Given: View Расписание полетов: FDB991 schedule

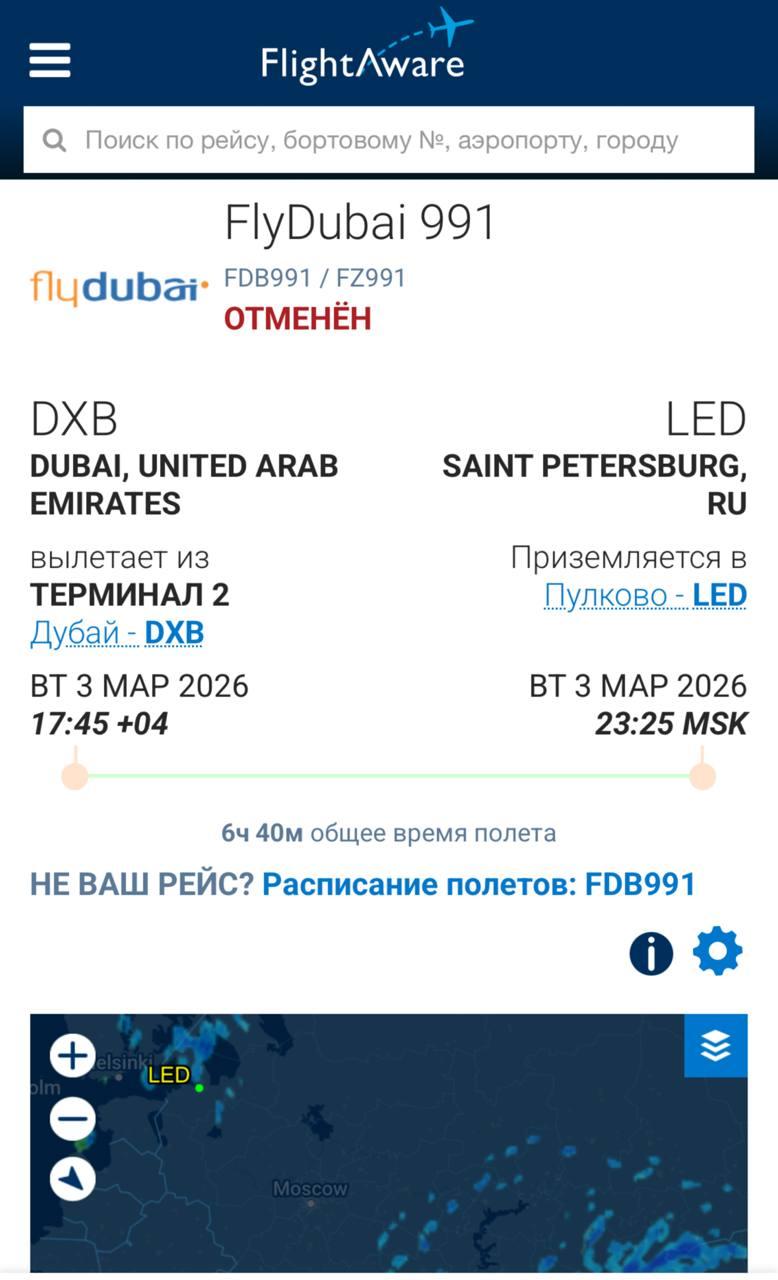Looking at the screenshot, I should (x=478, y=885).
